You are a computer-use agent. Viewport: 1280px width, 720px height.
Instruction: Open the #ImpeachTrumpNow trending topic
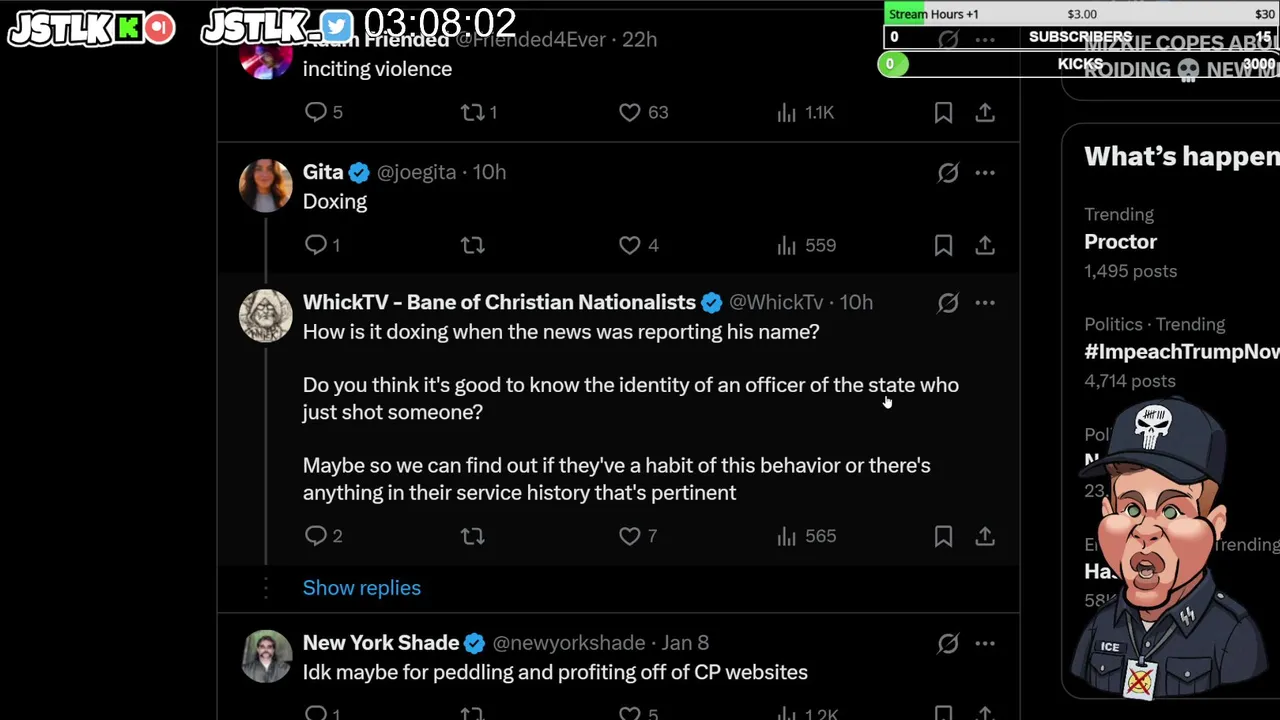[1180, 351]
